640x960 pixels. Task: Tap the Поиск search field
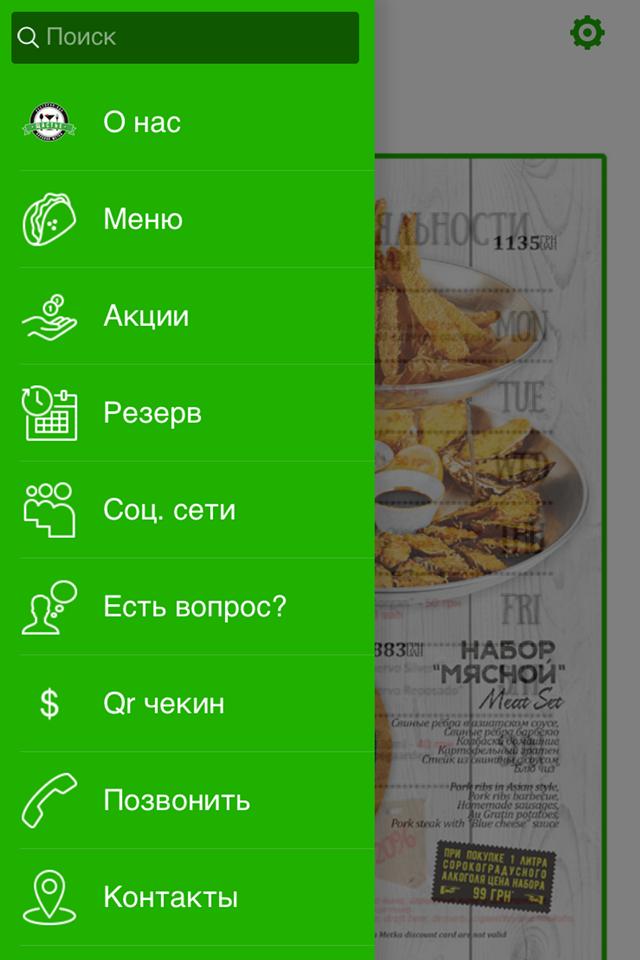185,38
